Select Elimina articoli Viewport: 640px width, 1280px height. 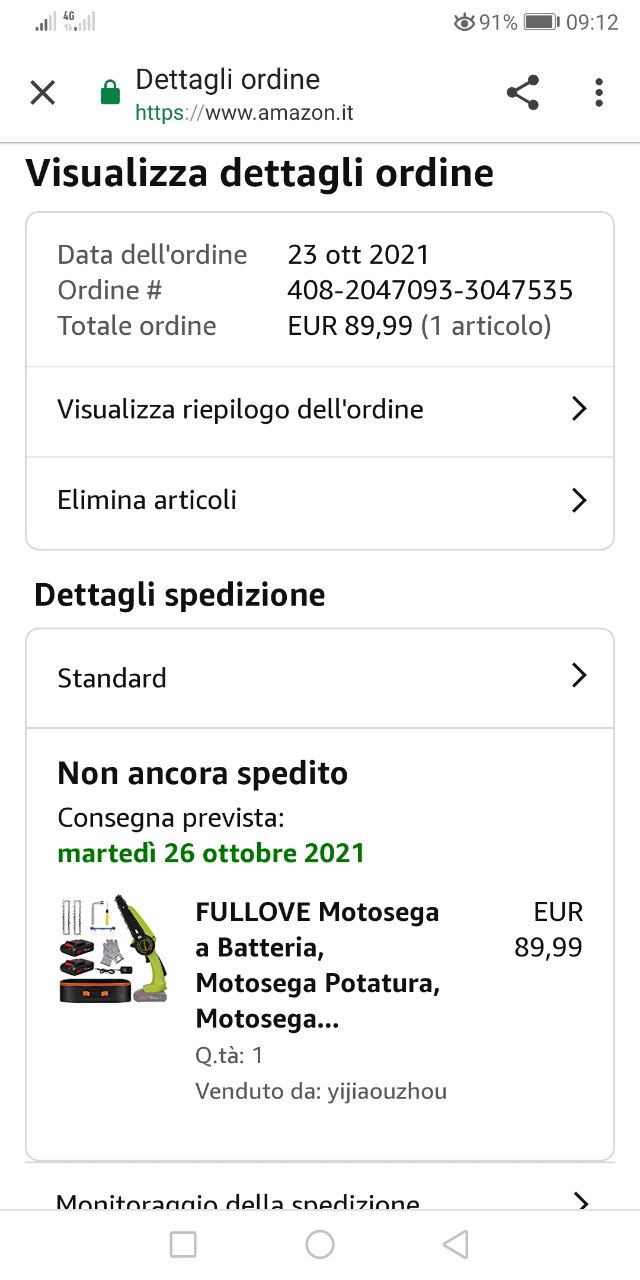pos(320,500)
